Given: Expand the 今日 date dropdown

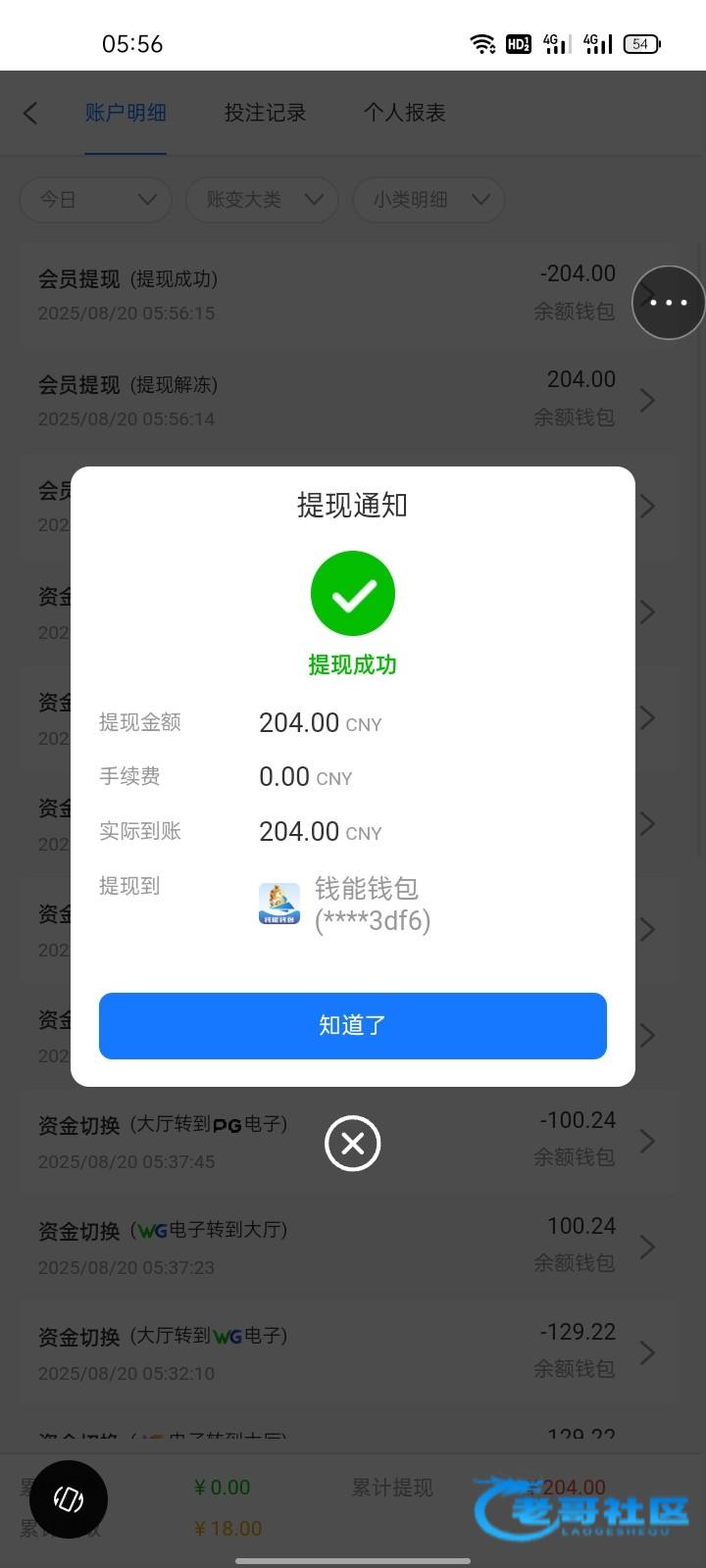Looking at the screenshot, I should [x=96, y=200].
